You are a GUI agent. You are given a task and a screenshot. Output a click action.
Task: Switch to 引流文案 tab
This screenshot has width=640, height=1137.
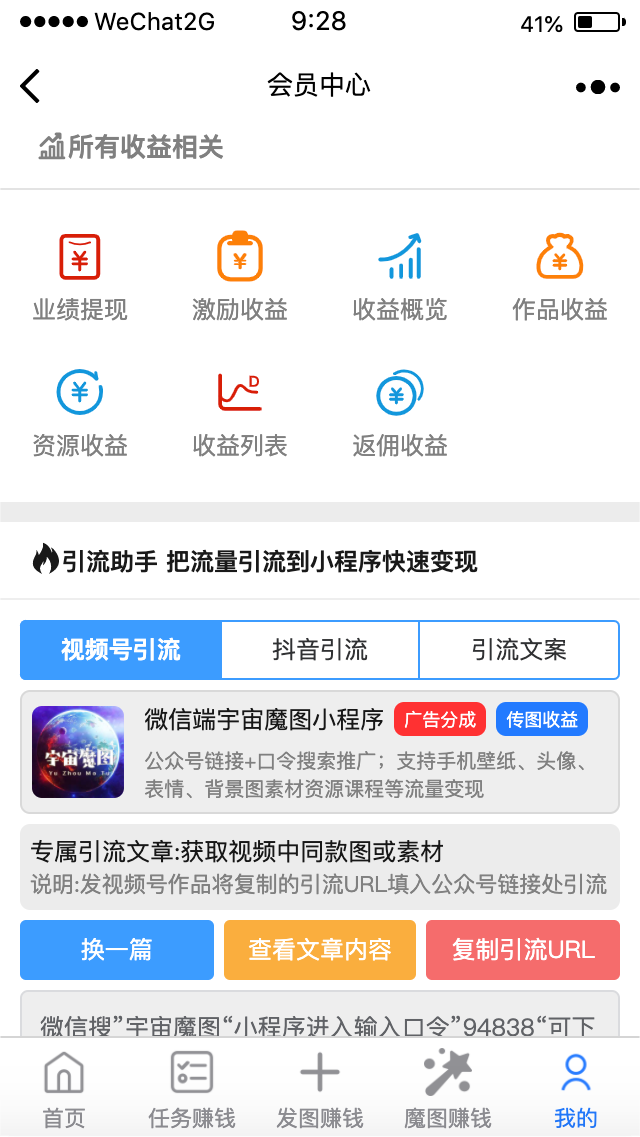pyautogui.click(x=519, y=650)
